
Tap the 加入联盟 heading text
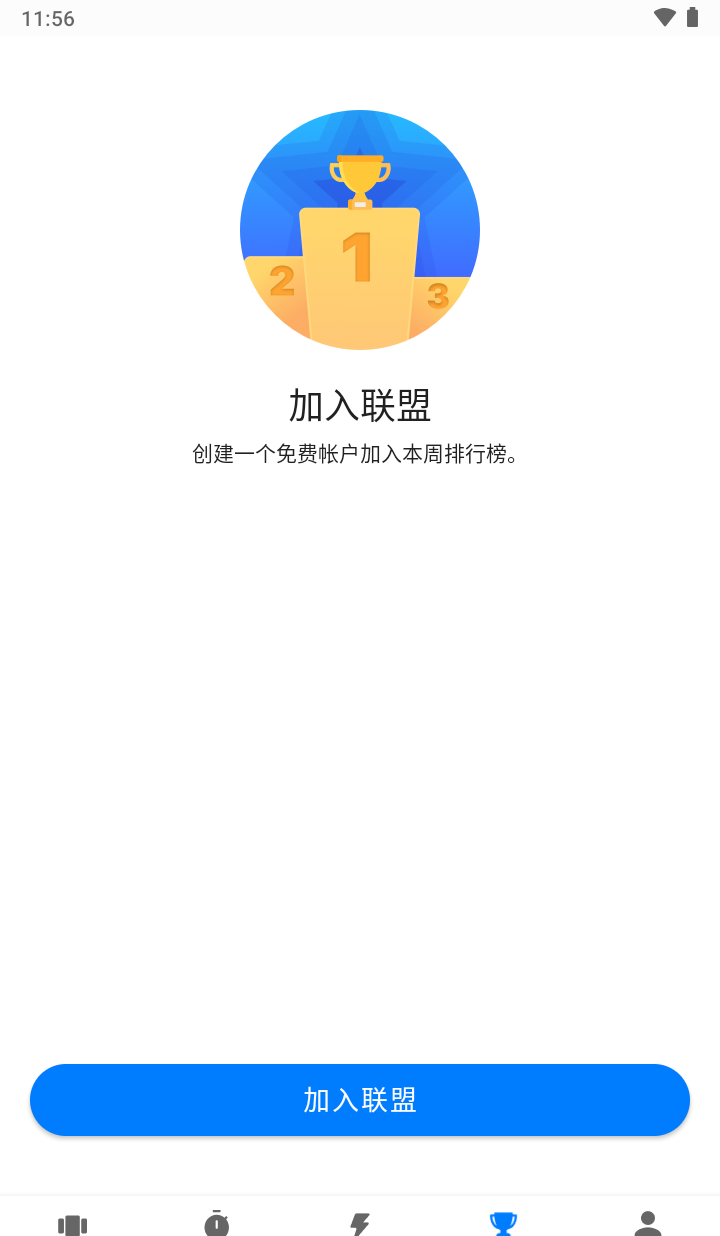click(360, 405)
